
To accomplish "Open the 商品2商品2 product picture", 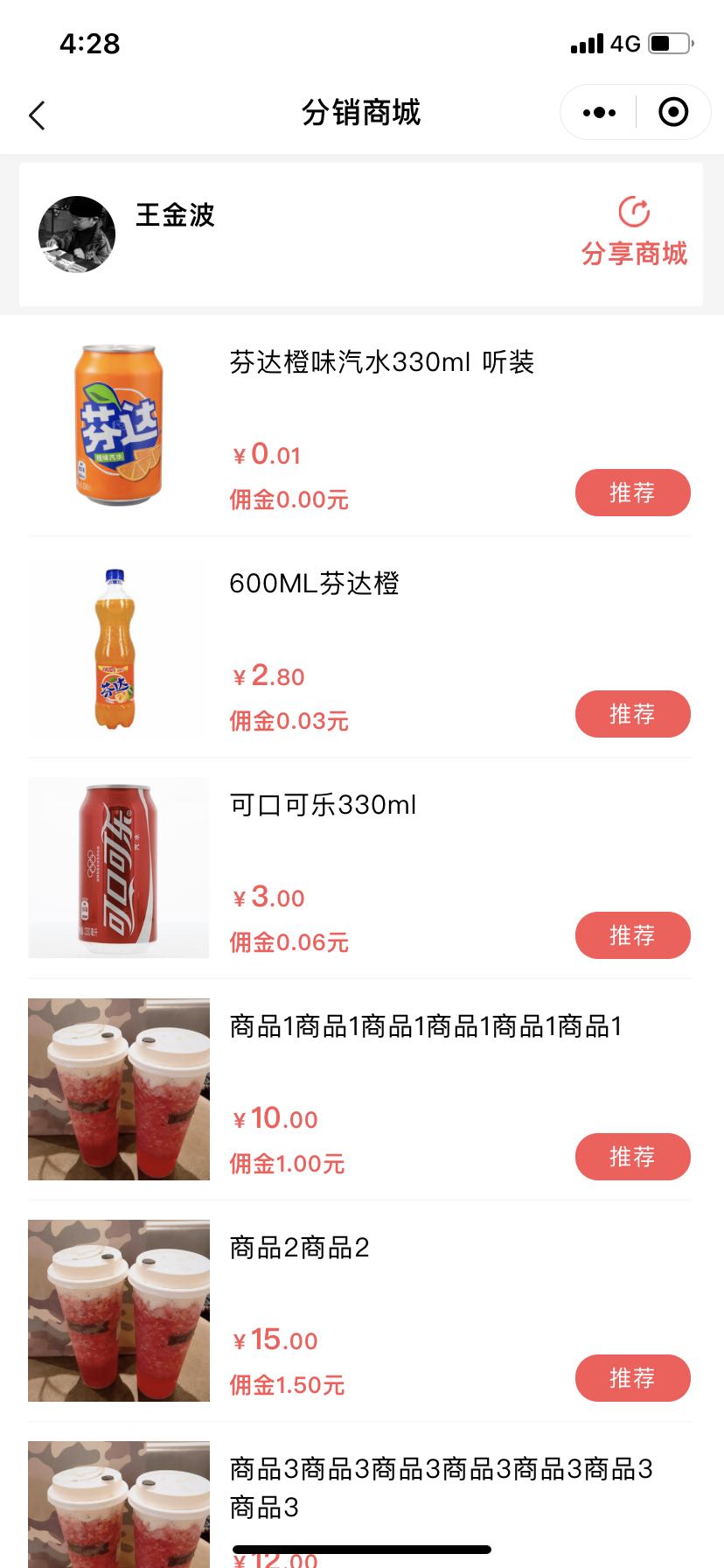I will (x=119, y=1311).
